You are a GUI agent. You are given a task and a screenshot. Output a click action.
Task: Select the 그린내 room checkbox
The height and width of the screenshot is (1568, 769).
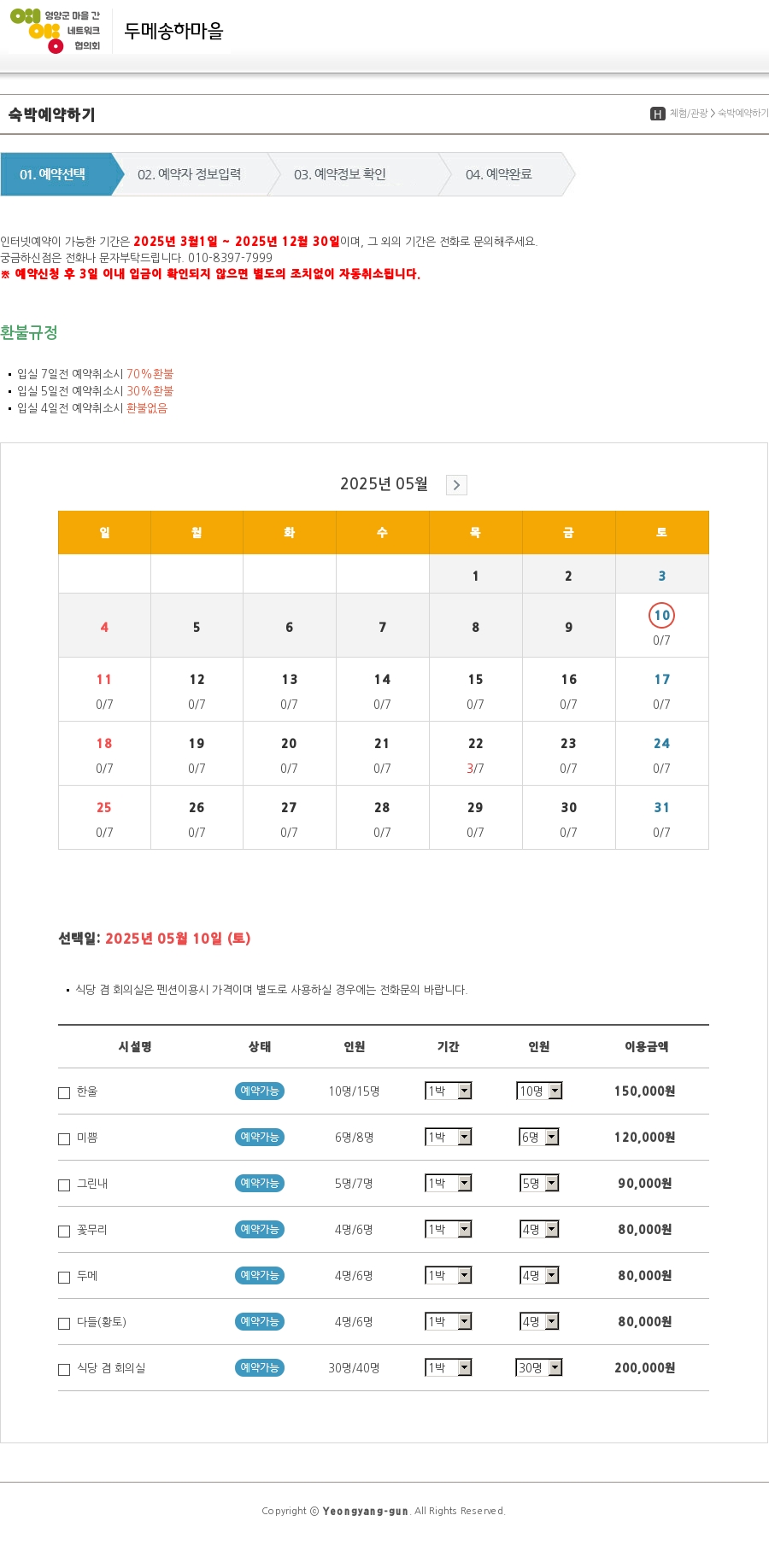[x=64, y=1185]
